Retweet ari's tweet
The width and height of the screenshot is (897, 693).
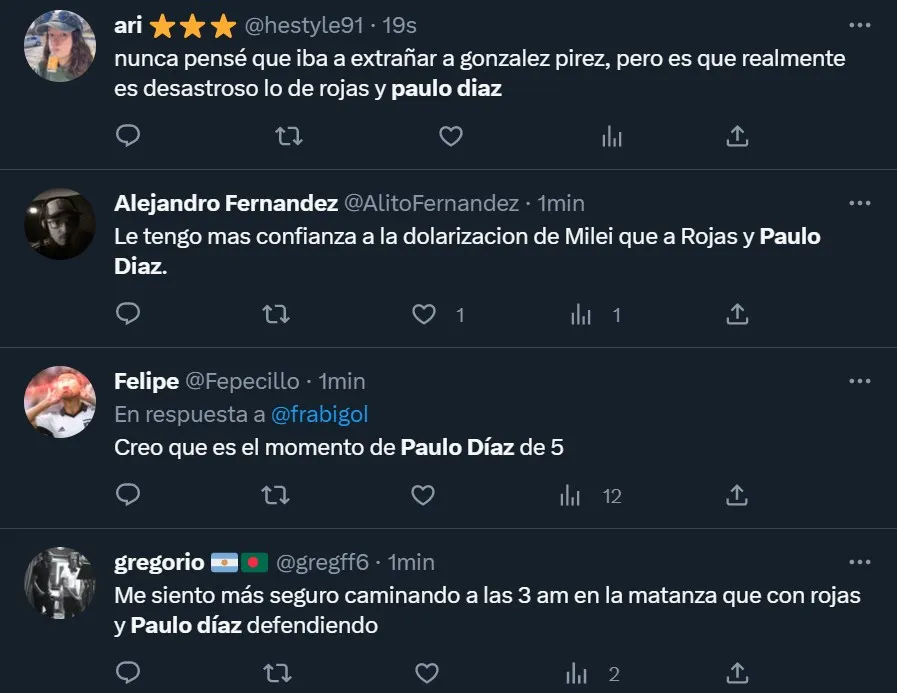click(288, 136)
